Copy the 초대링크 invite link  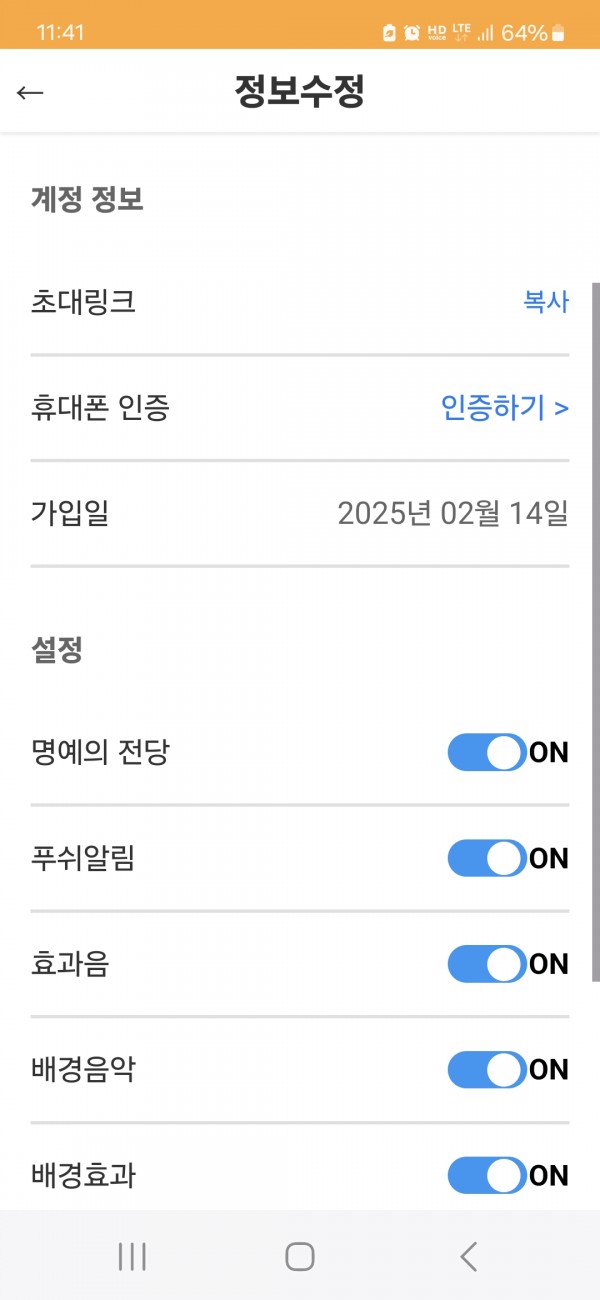546,301
